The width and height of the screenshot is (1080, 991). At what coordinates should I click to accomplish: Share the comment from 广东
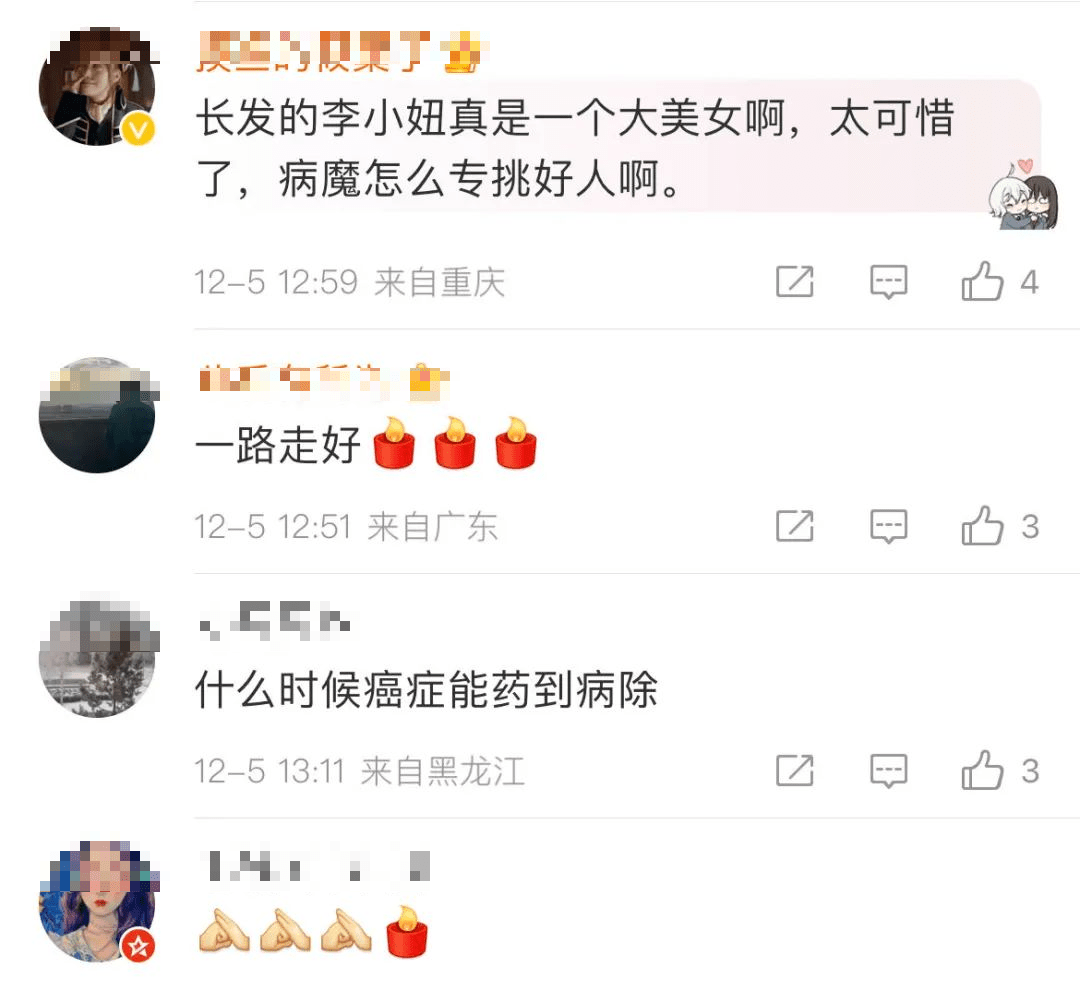pos(795,526)
